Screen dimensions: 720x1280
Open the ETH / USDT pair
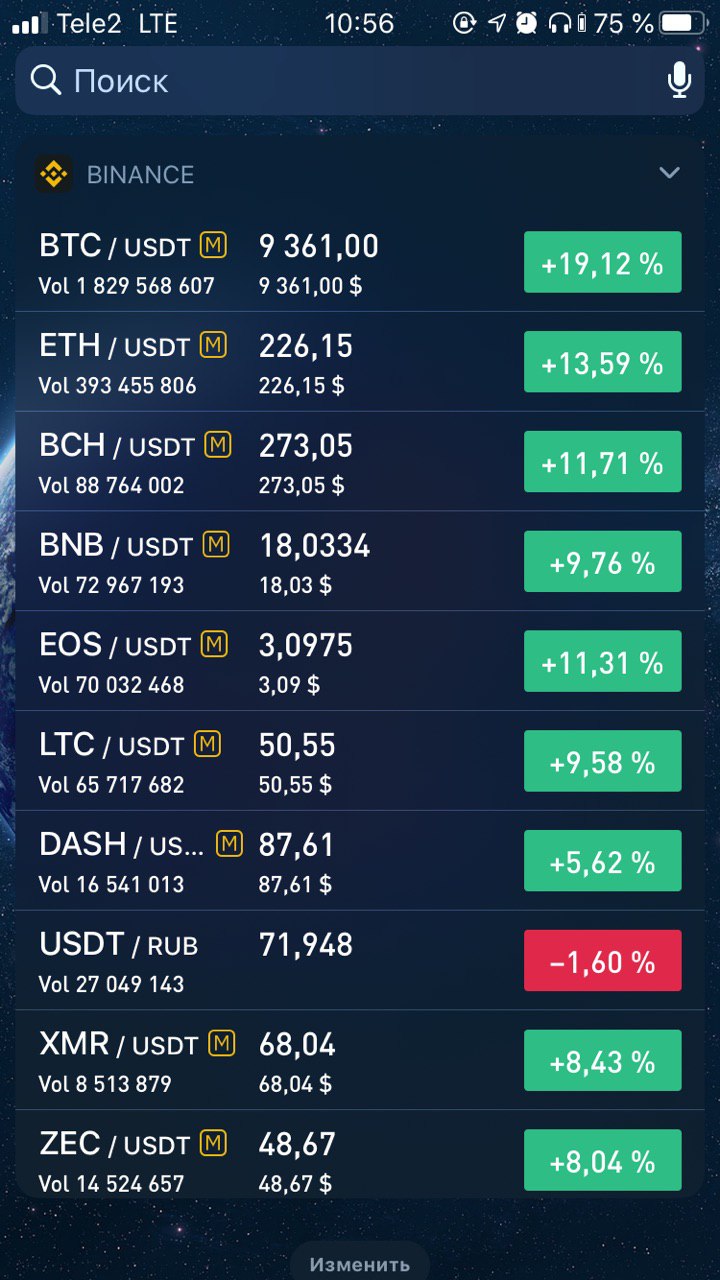(360, 362)
